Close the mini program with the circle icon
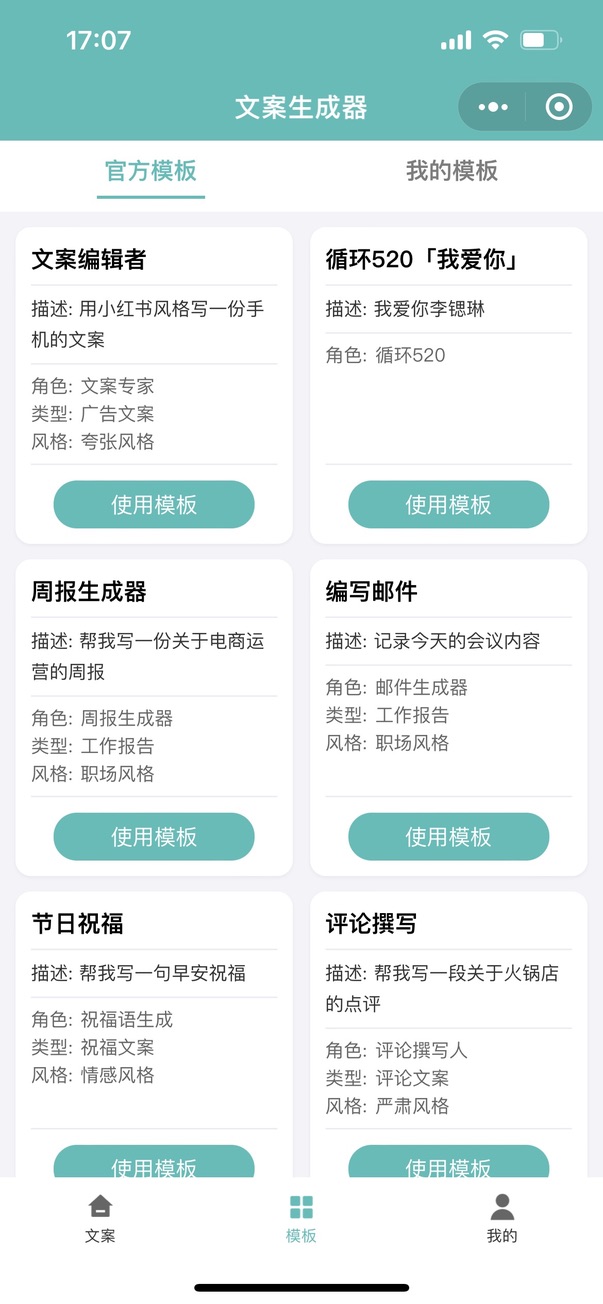The height and width of the screenshot is (1304, 603). [559, 107]
